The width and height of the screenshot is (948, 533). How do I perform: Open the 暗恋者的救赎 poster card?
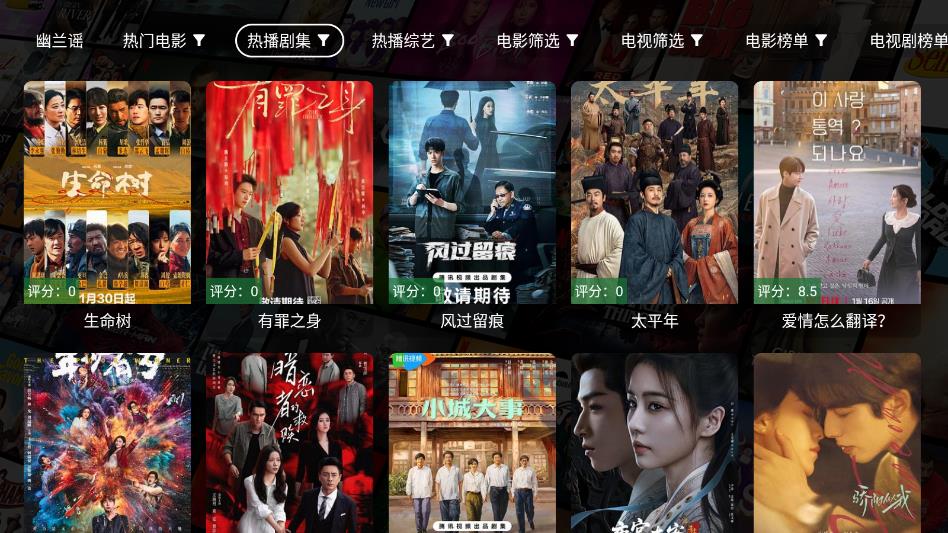pyautogui.click(x=289, y=445)
